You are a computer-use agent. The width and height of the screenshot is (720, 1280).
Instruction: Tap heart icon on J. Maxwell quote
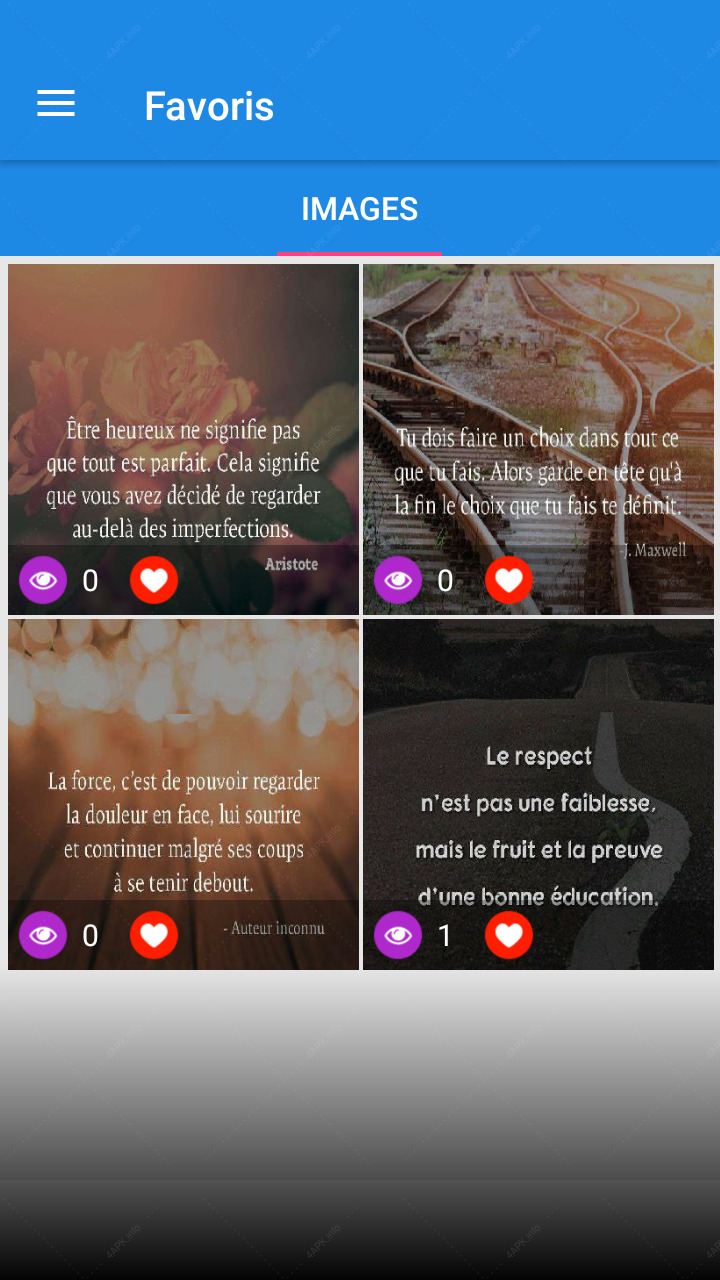509,580
